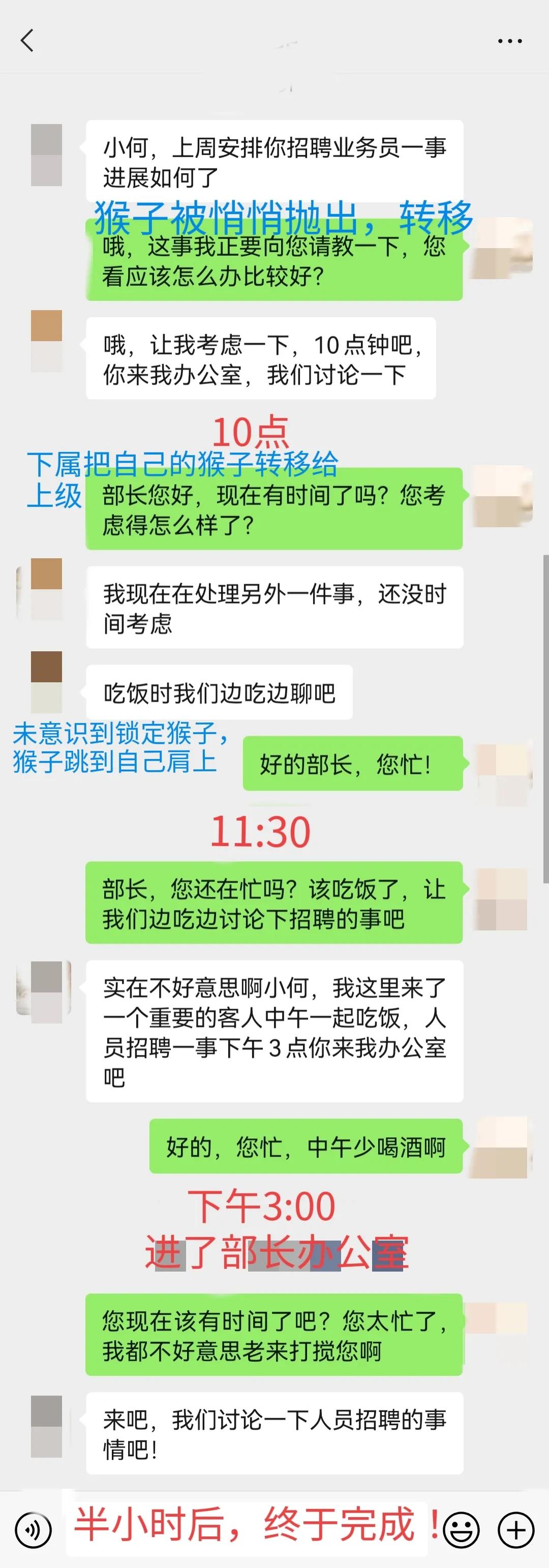The image size is (549, 1568).
Task: Tap the avatar beside "吃饭时我们边吃边聊吧"
Action: click(x=46, y=682)
